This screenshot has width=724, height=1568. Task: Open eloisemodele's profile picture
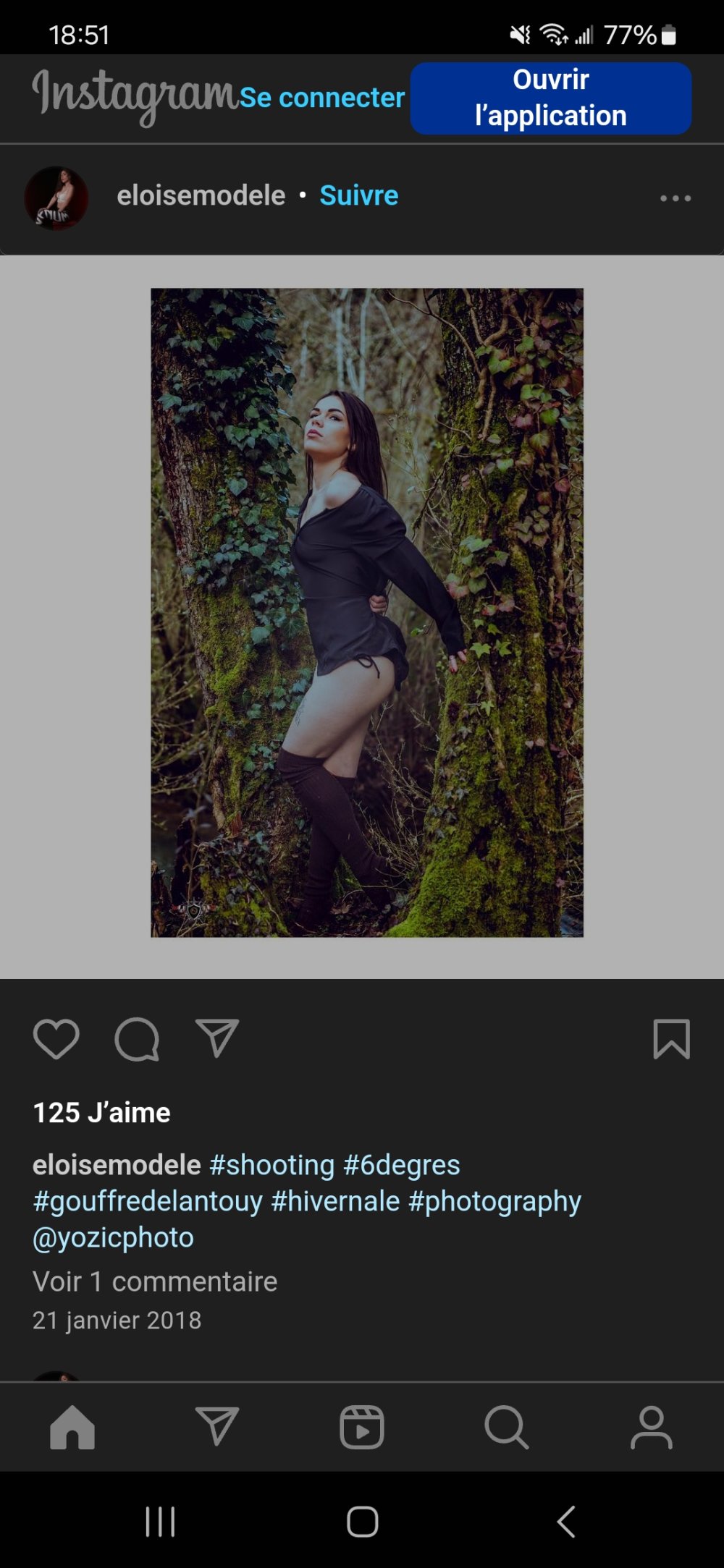(56, 198)
